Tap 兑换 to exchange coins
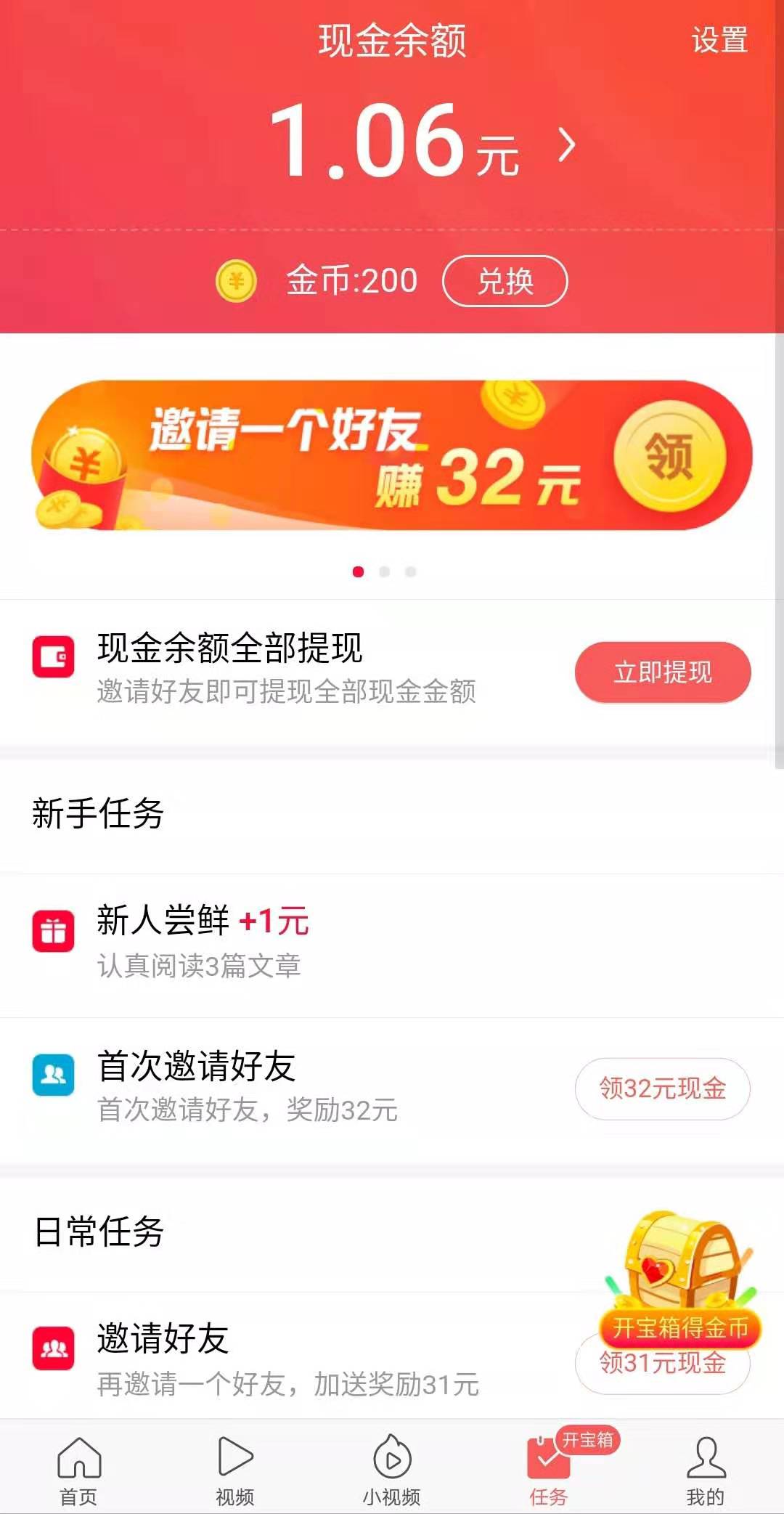Viewport: 784px width, 1514px height. [505, 281]
